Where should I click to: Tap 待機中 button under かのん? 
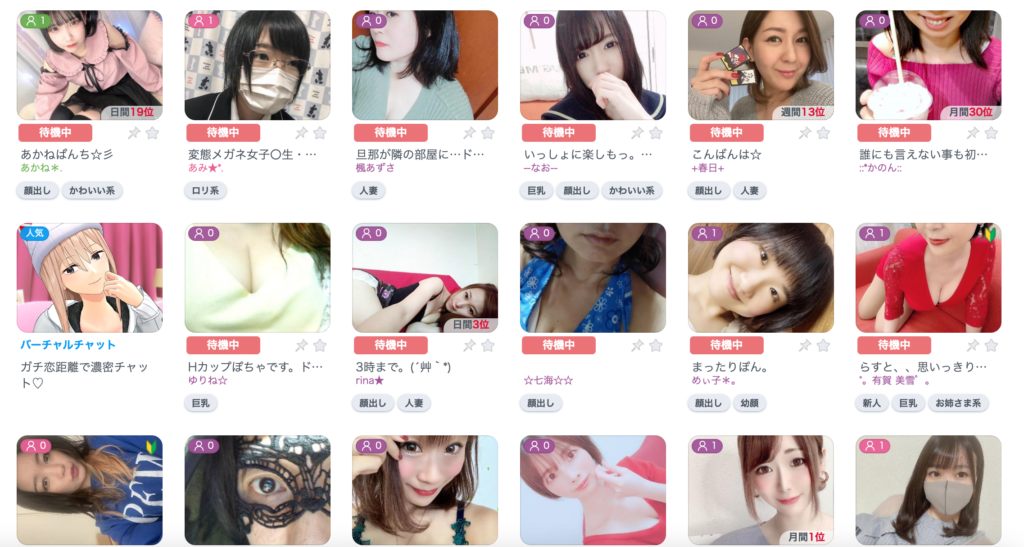893,133
